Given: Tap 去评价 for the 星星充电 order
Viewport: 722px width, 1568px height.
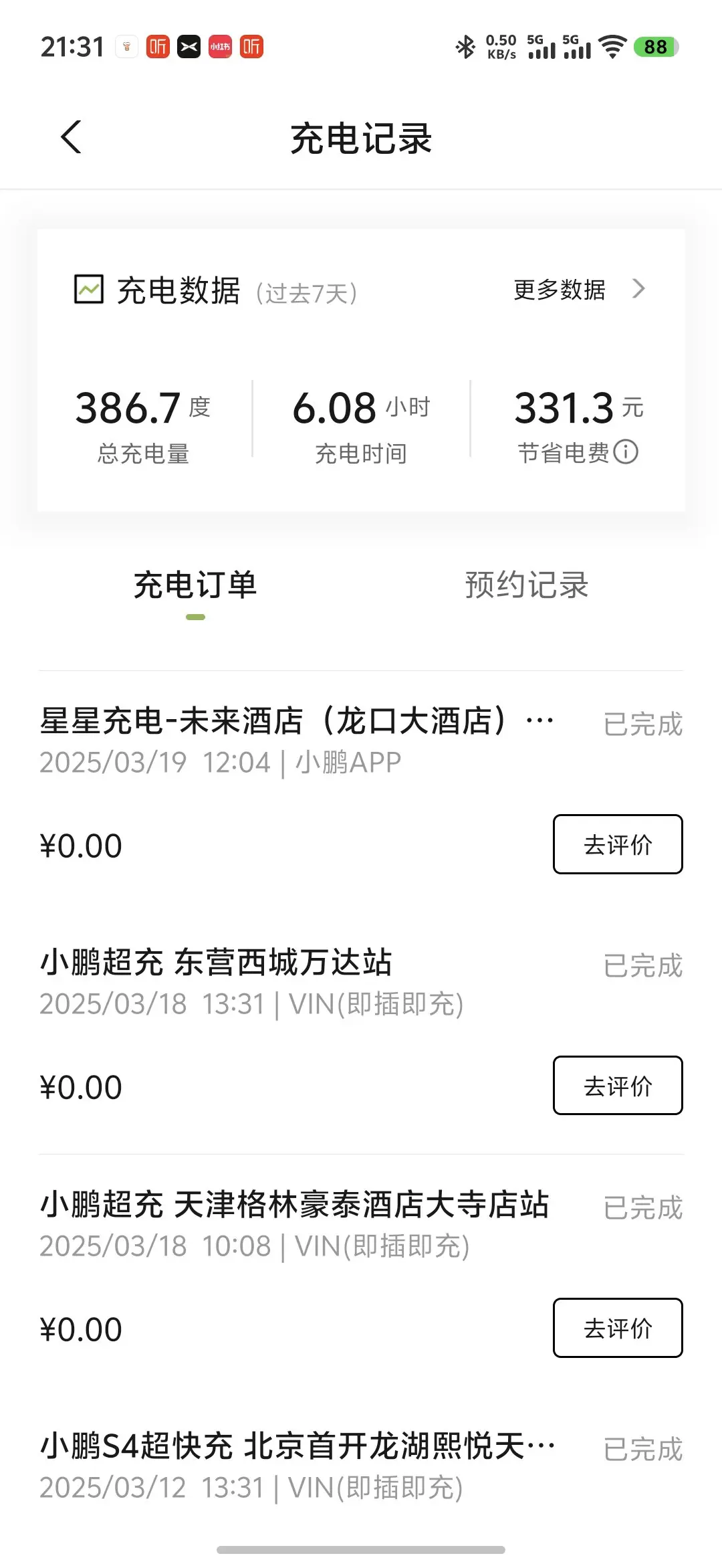Looking at the screenshot, I should (617, 844).
